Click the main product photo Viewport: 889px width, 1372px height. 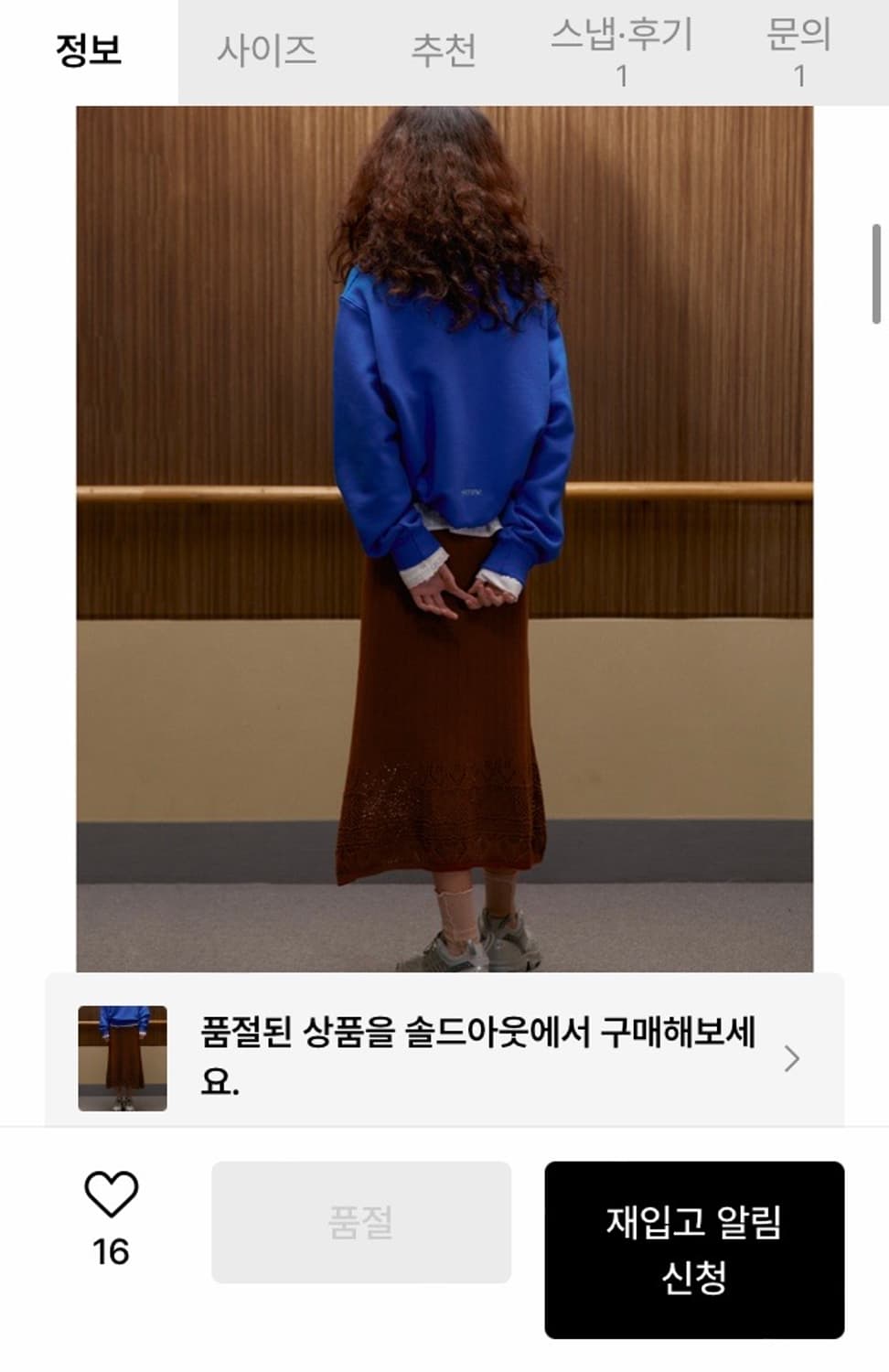[444, 540]
